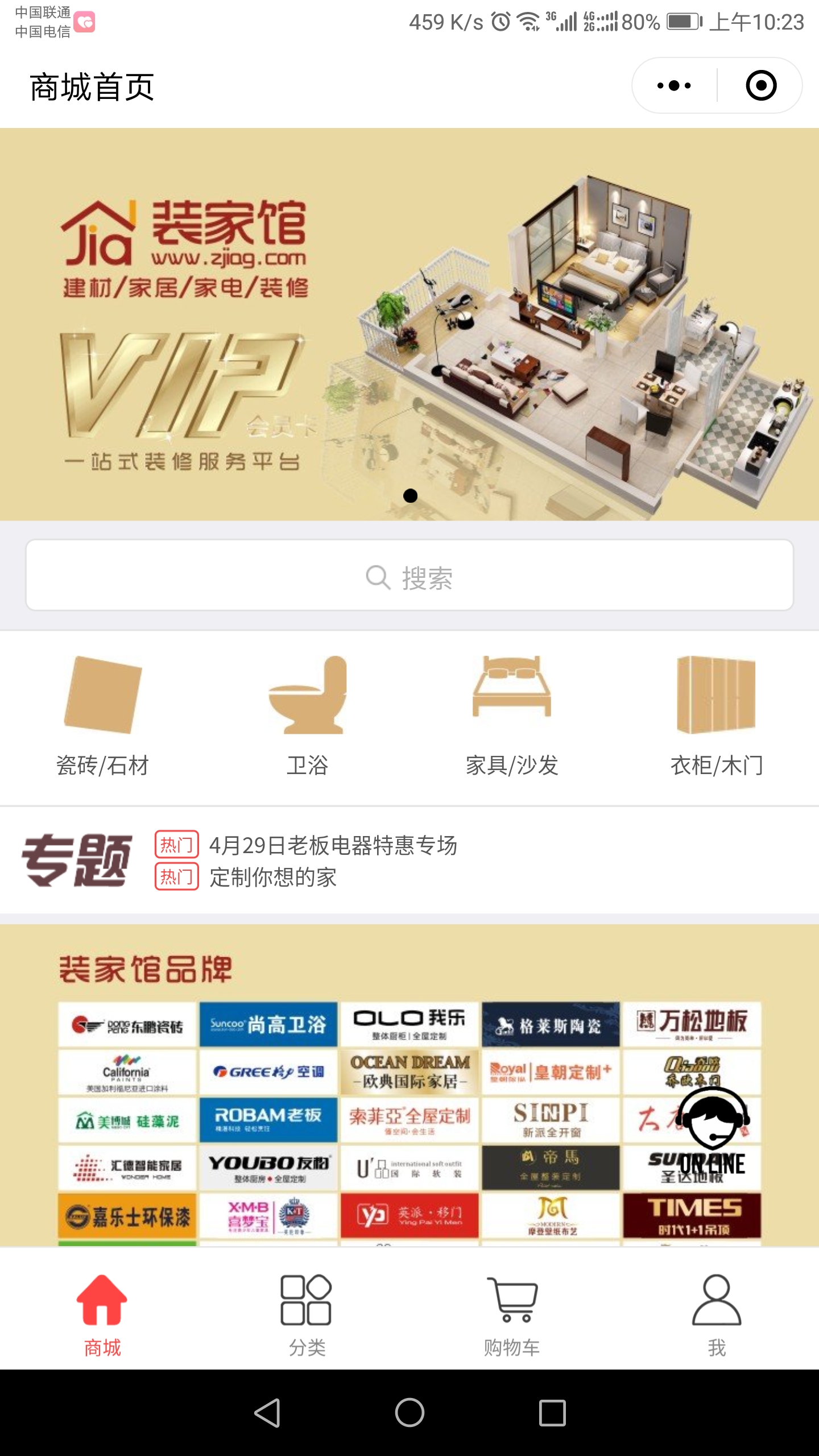The image size is (819, 1456).
Task: Open the mini program more-options menu
Action: tap(674, 86)
